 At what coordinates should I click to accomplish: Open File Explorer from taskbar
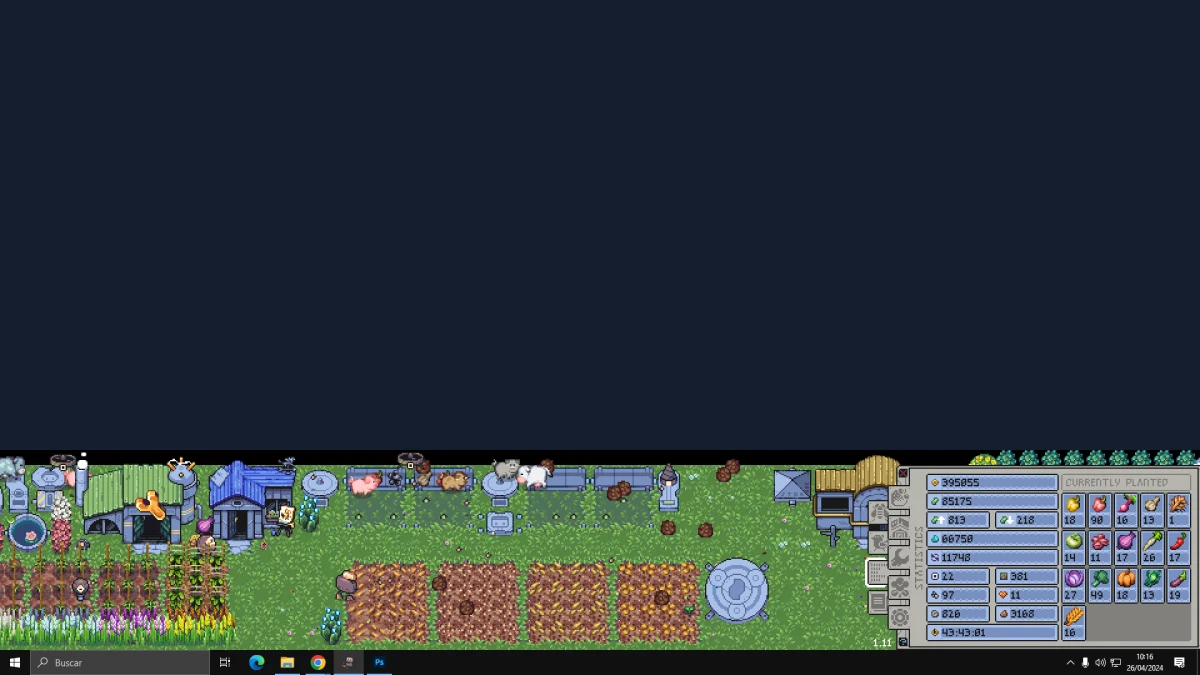pos(287,662)
